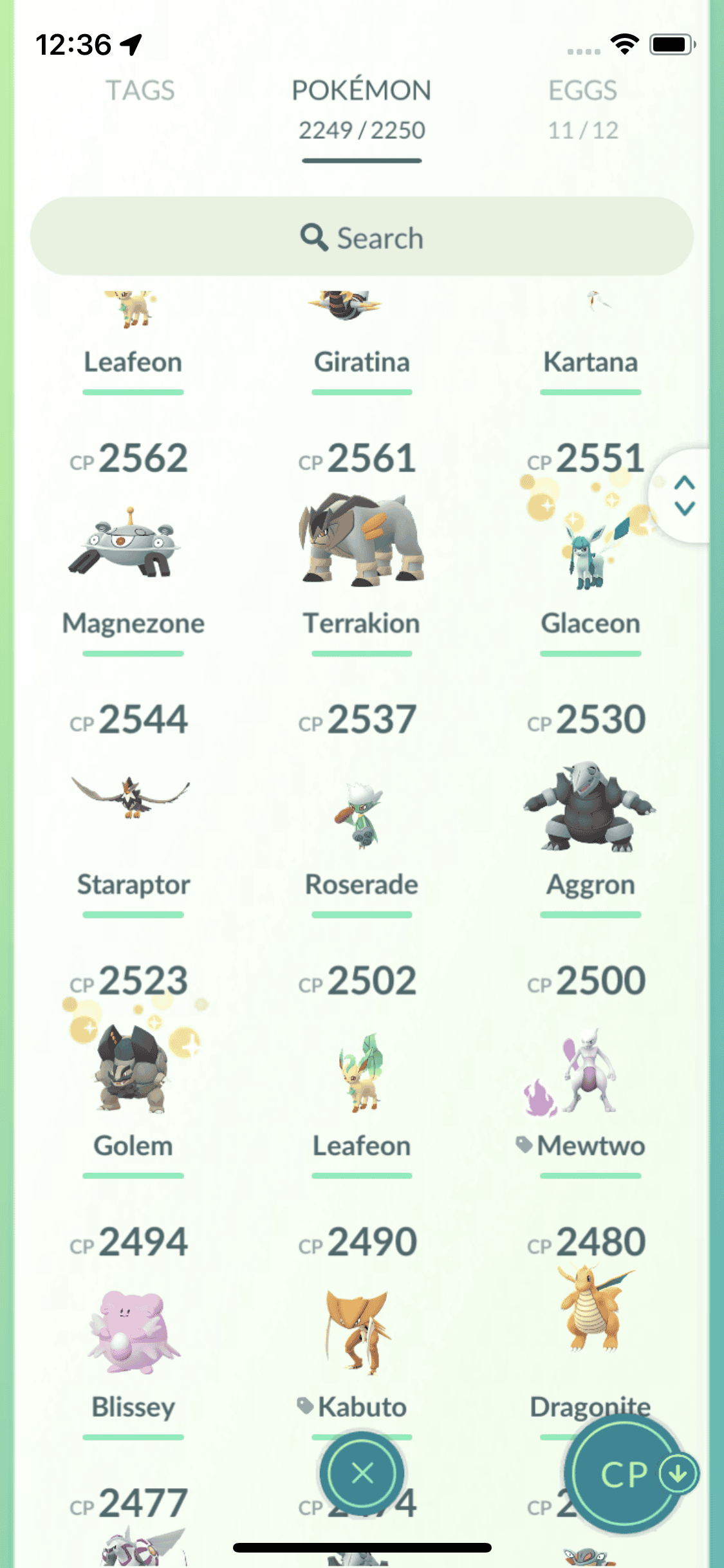
Task: View shiny Golem with CP 2523
Action: 133,1069
